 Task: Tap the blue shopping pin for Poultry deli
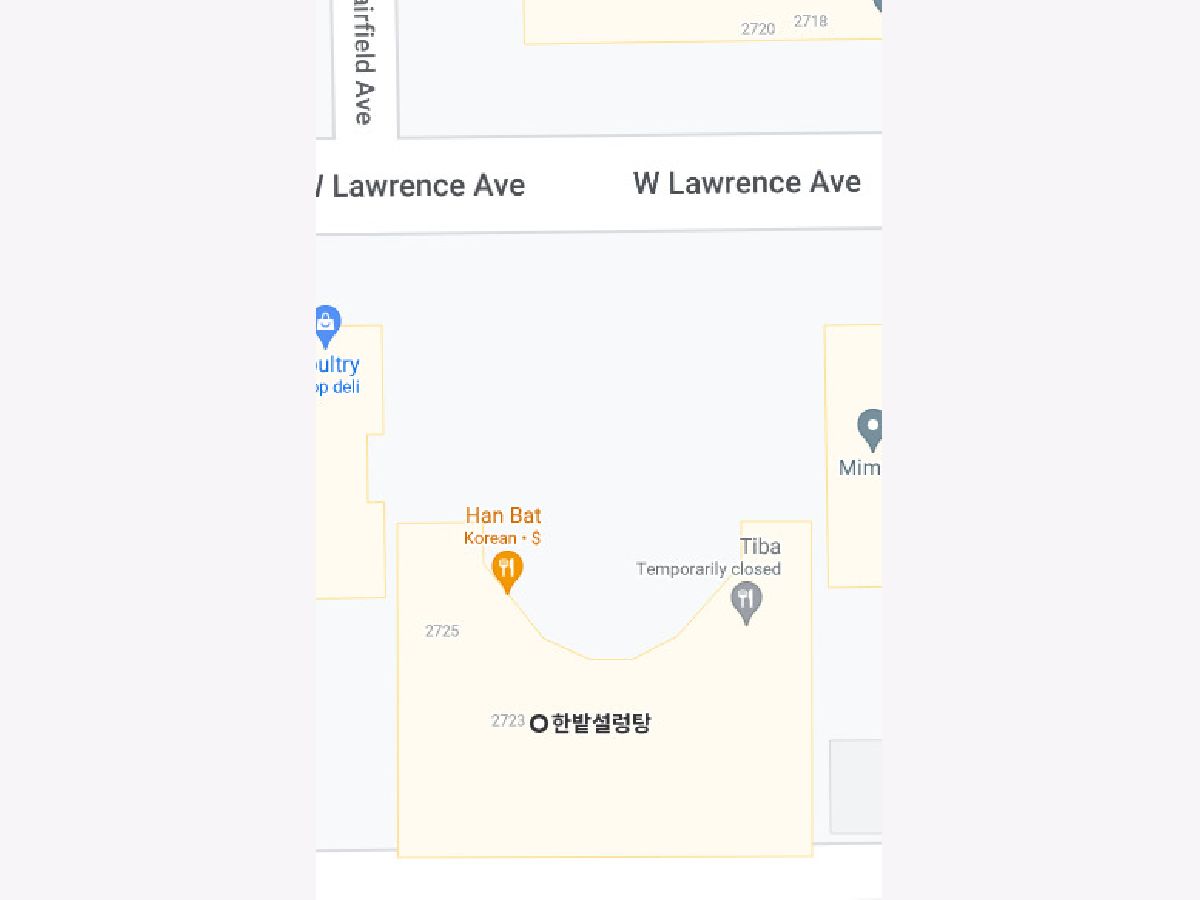pyautogui.click(x=326, y=323)
